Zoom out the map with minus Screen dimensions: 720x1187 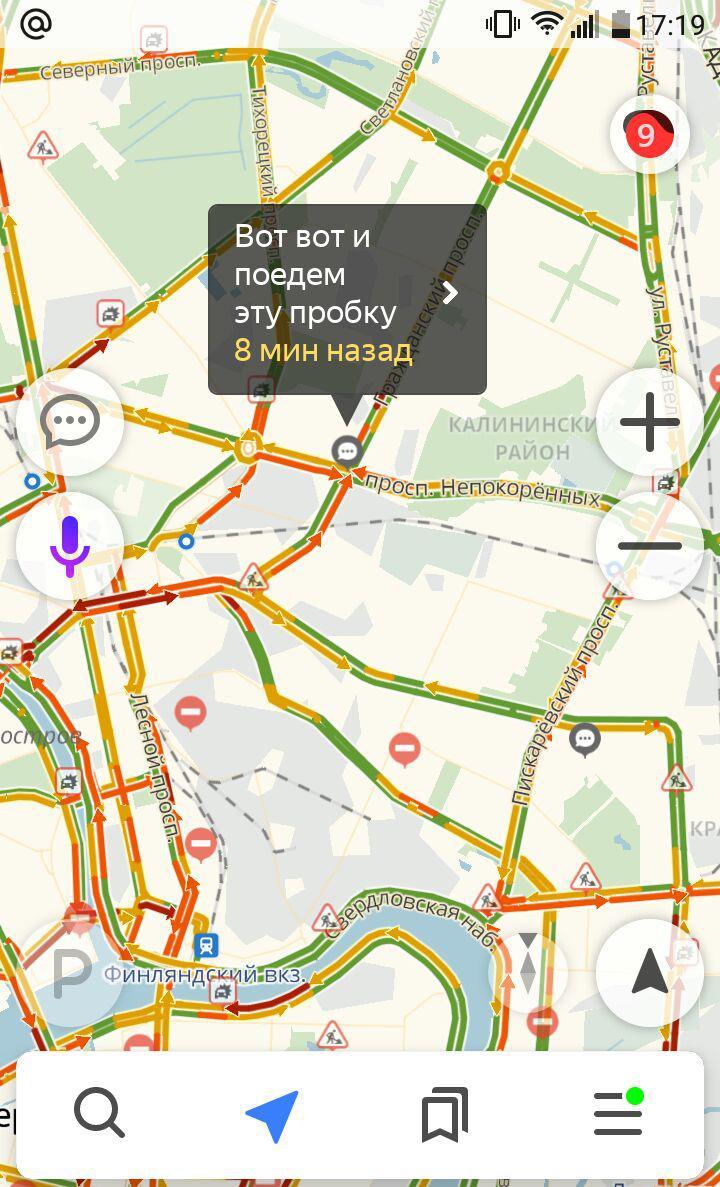click(x=649, y=546)
